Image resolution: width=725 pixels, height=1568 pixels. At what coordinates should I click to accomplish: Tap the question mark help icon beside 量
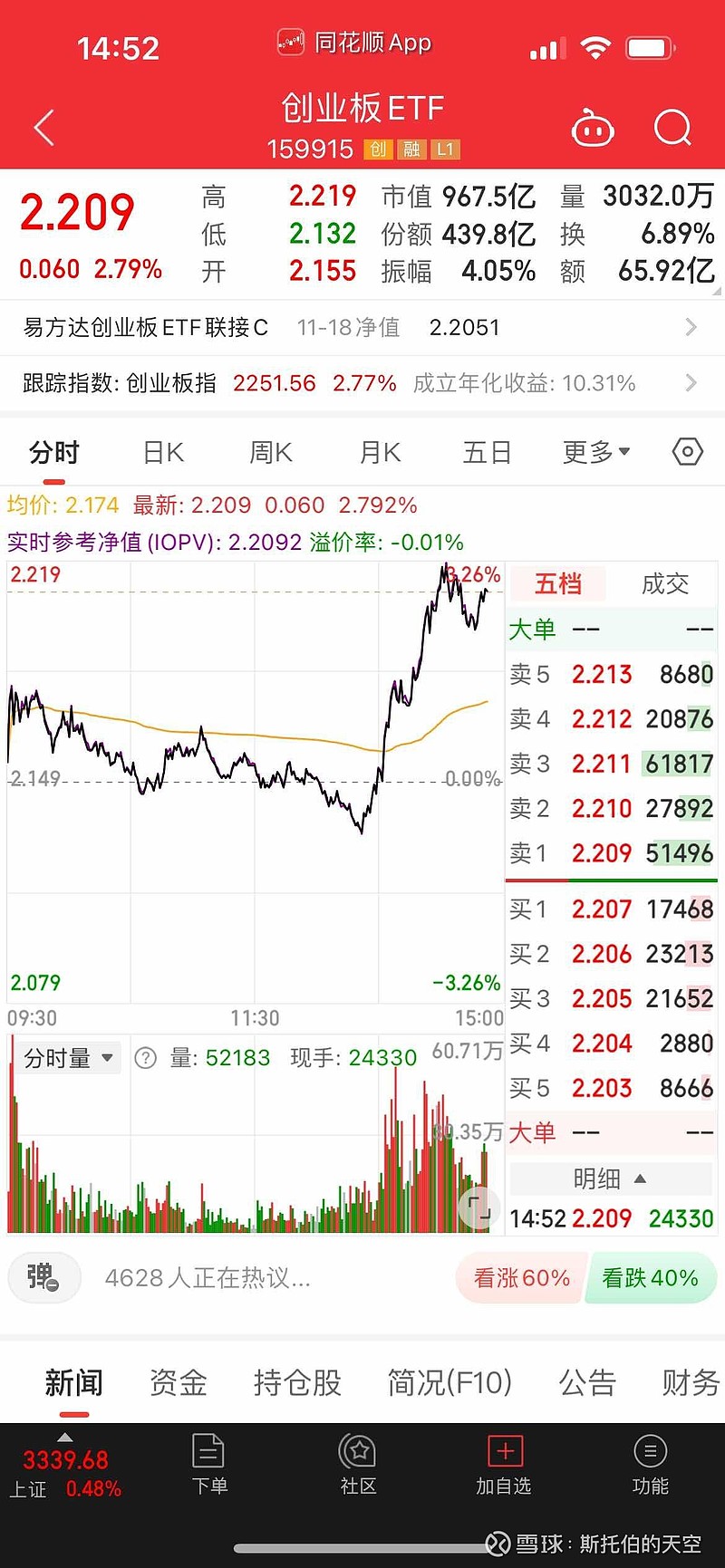[145, 1058]
